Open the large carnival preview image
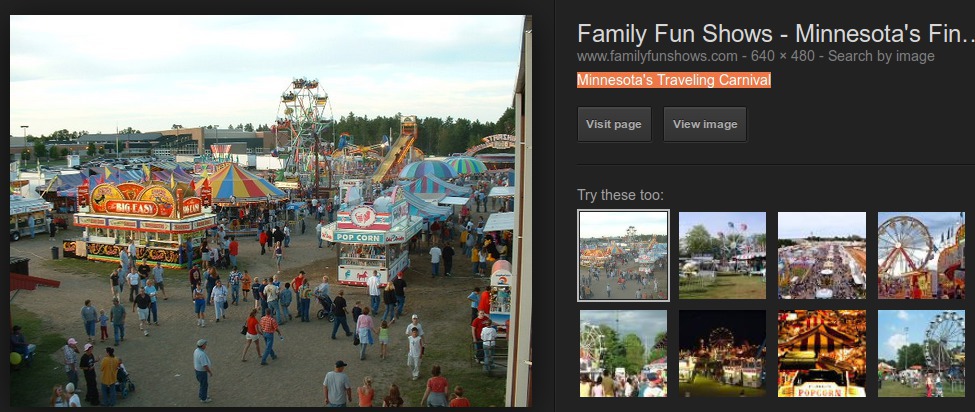 pos(268,210)
